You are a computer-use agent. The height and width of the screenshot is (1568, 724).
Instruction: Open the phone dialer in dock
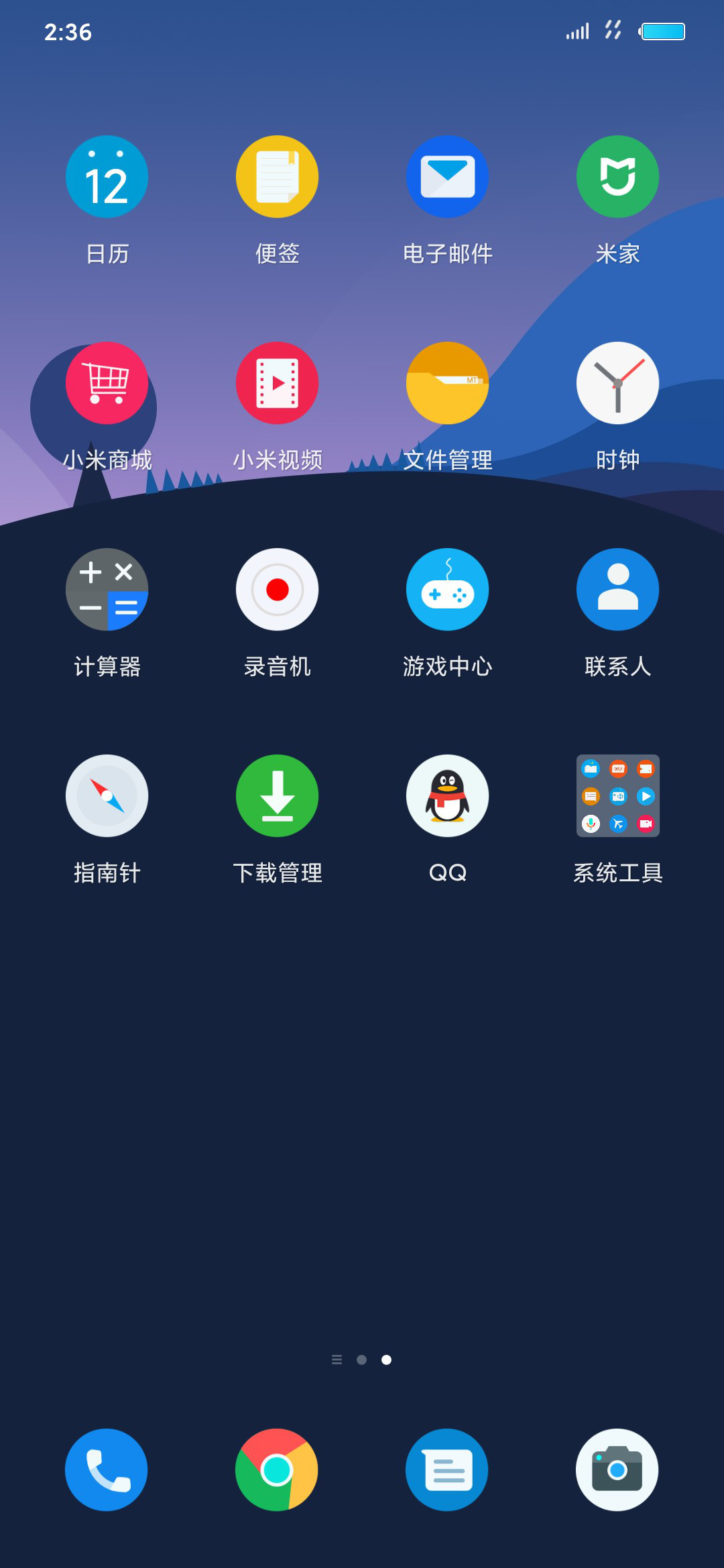click(x=107, y=1470)
